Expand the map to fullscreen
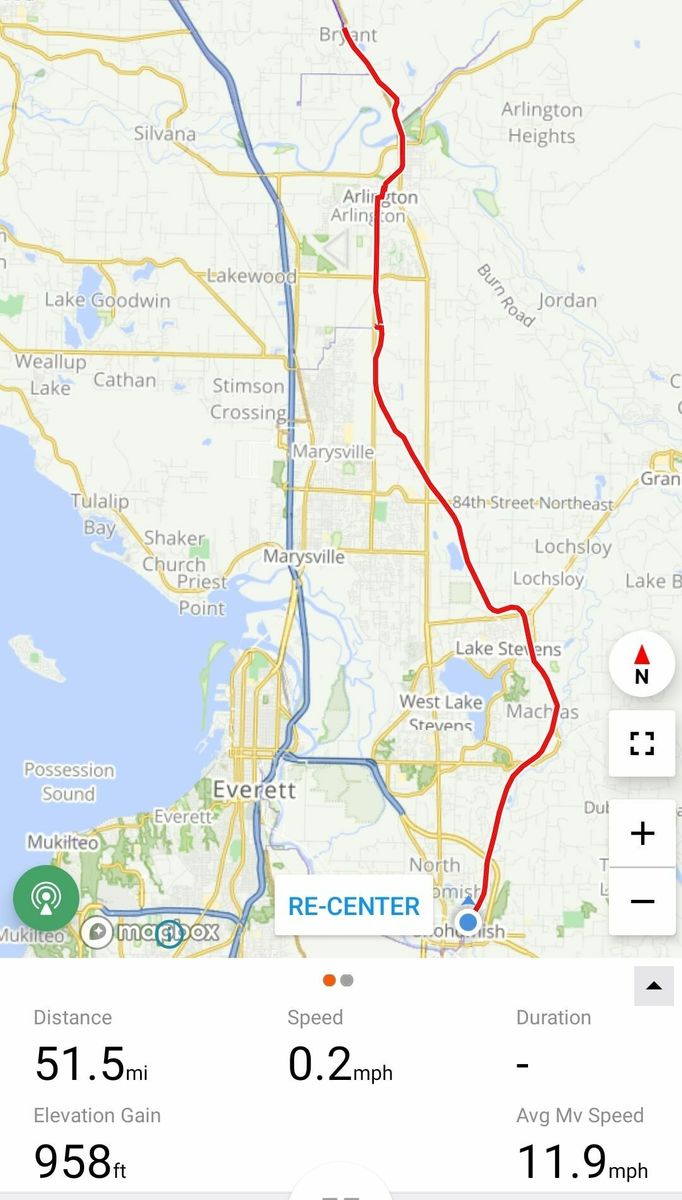682x1200 pixels. [x=641, y=744]
